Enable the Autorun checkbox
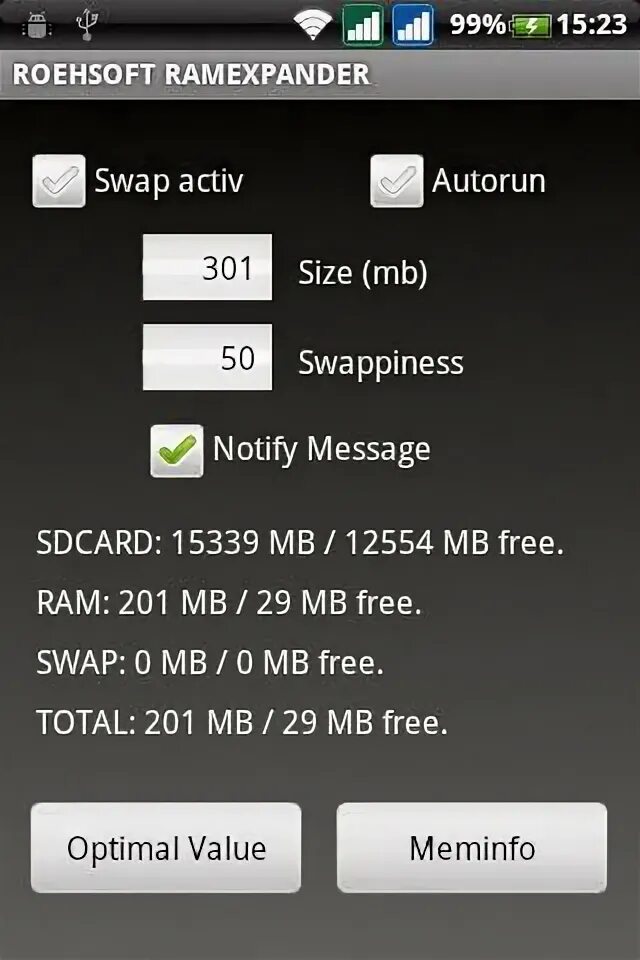The image size is (640, 960). click(396, 181)
